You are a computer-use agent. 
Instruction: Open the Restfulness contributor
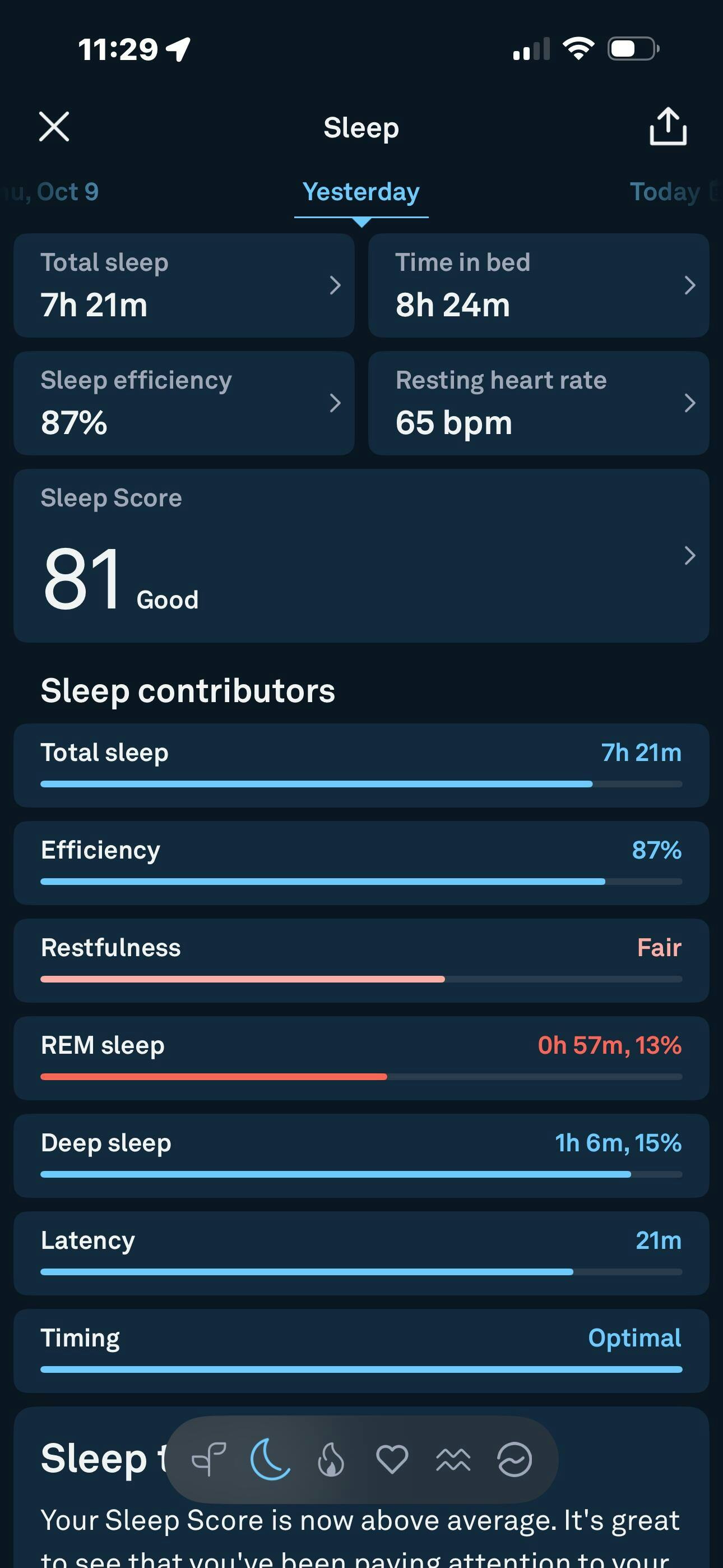[361, 960]
